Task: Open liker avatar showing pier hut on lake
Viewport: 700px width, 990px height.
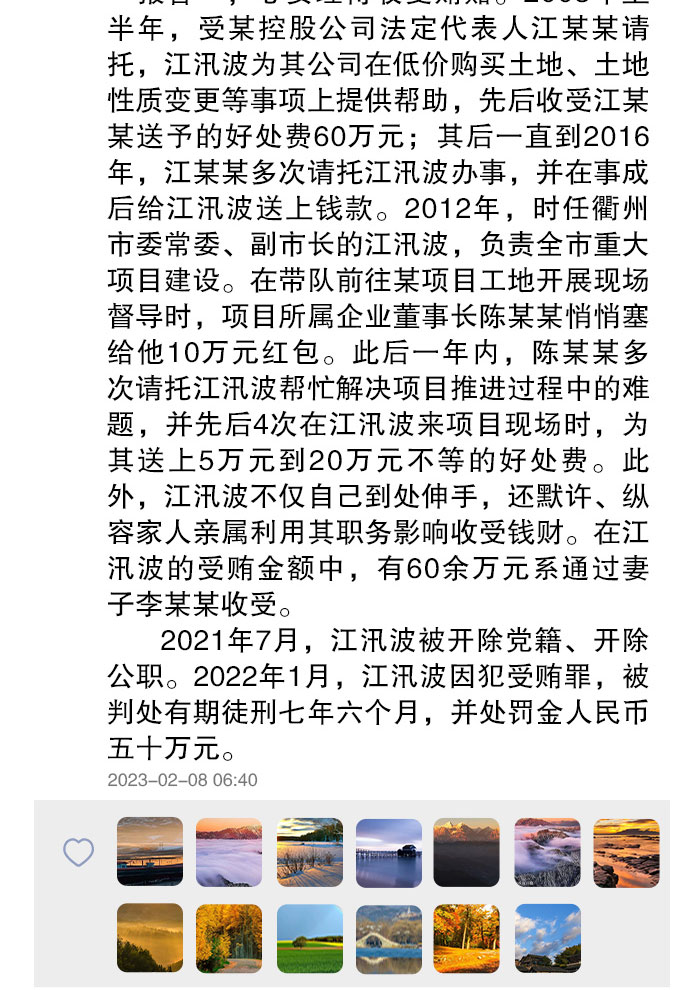Action: [389, 852]
